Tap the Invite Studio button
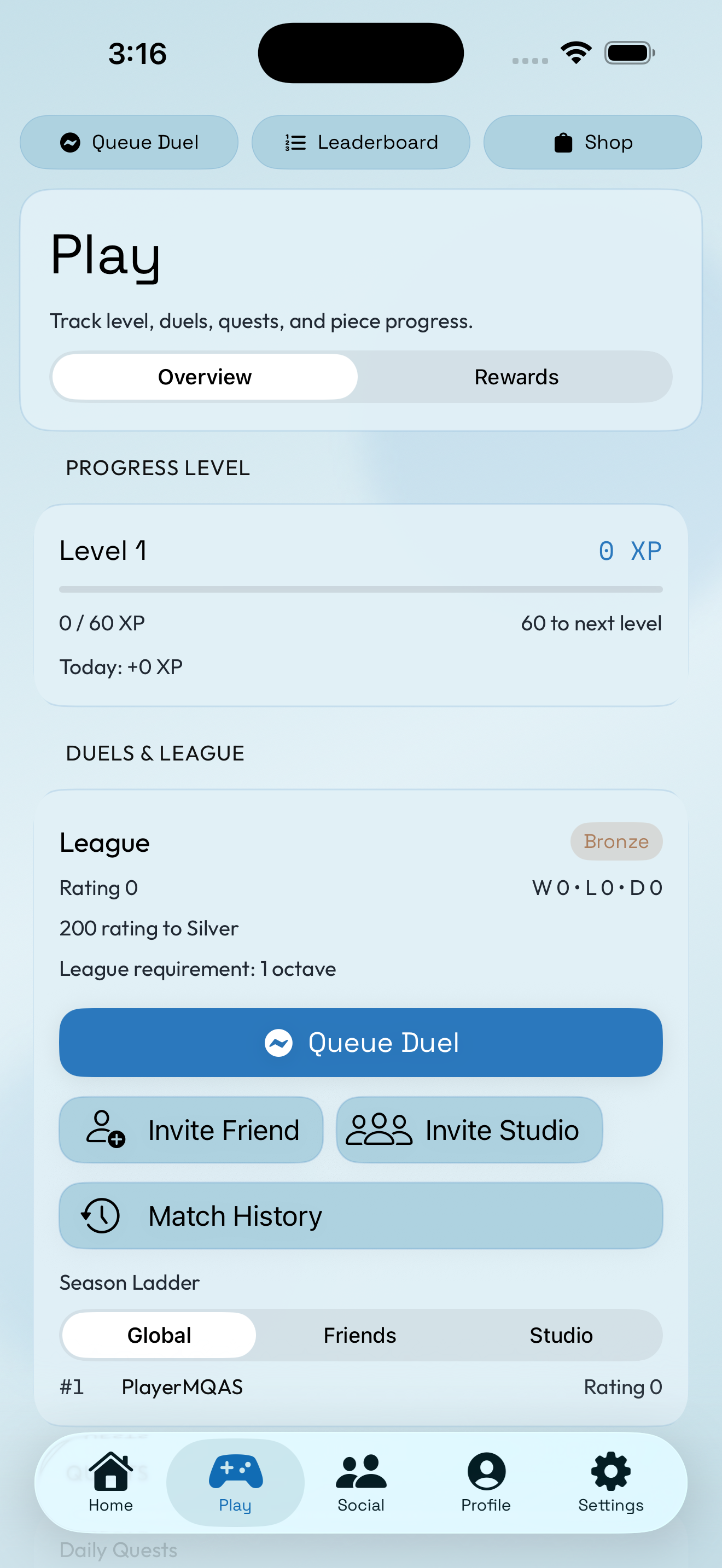This screenshot has width=722, height=1568. [469, 1129]
